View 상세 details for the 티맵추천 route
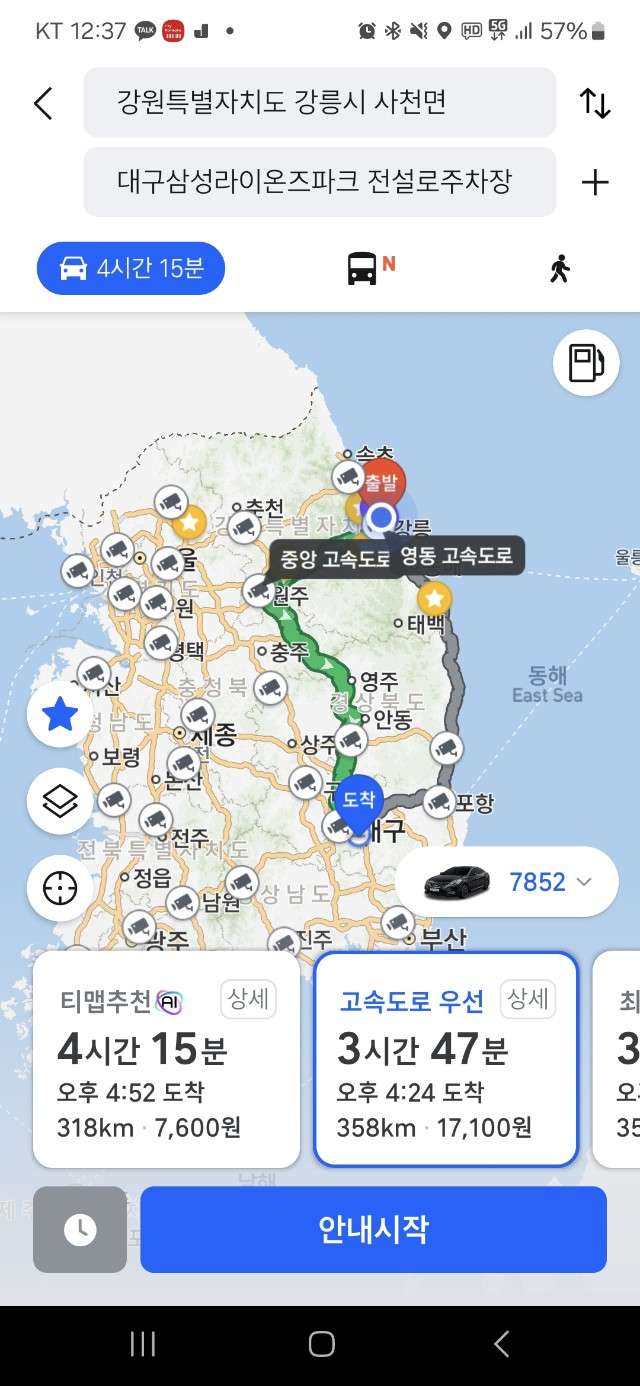640x1386 pixels. [248, 999]
